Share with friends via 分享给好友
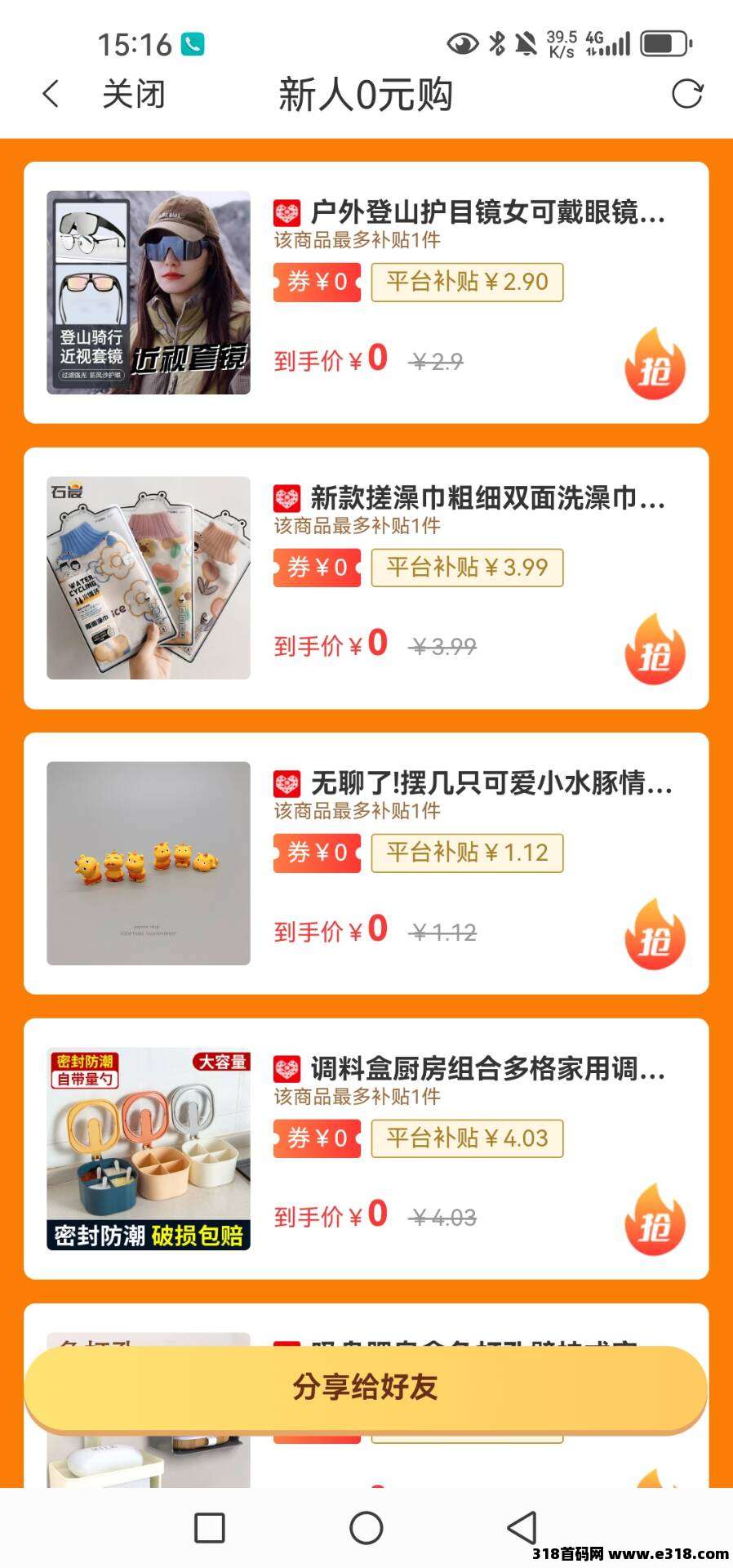This screenshot has height=1568, width=733. (366, 1388)
